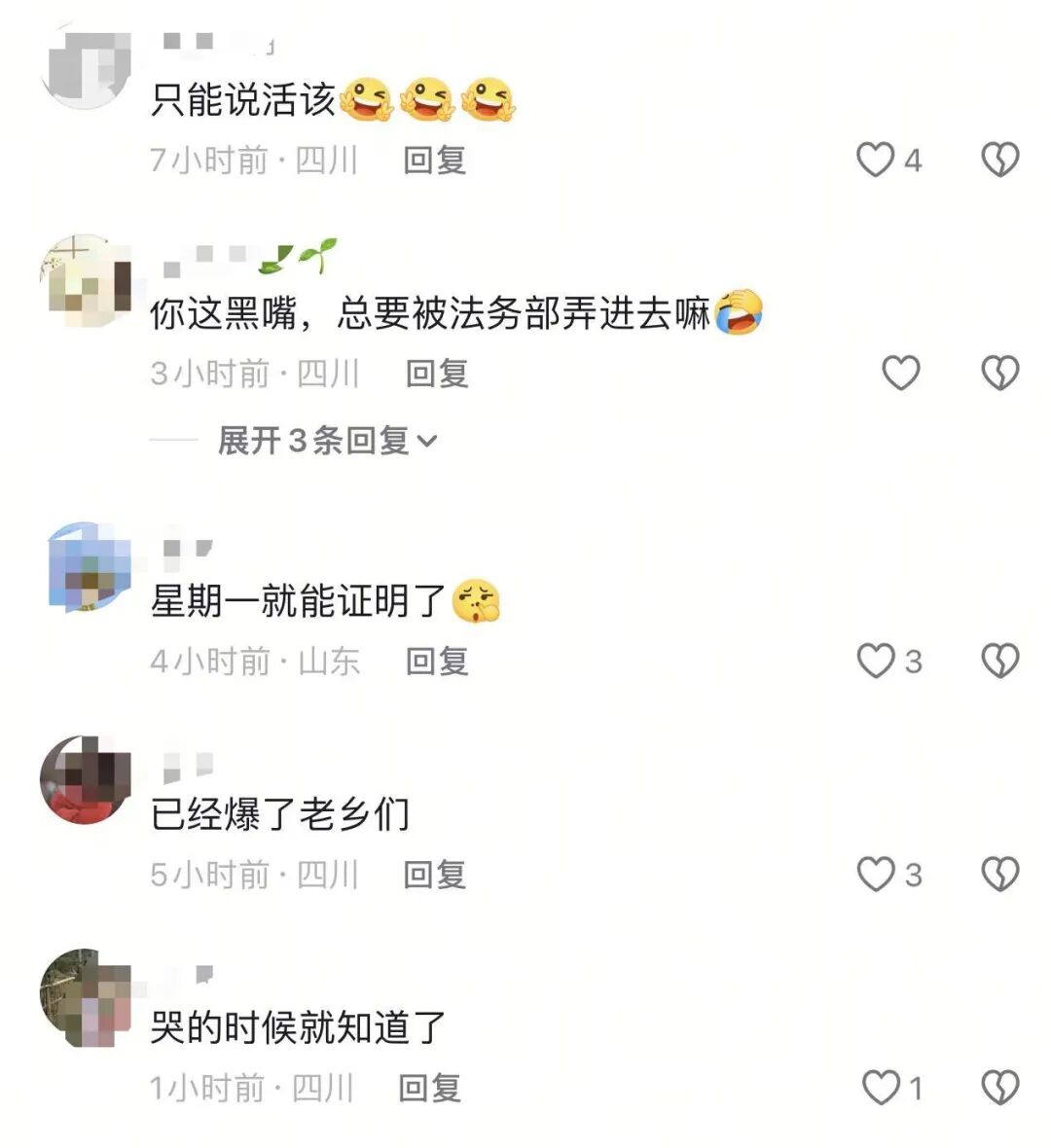
Task: Reply to the comment 已经爆了老乡们
Action: pyautogui.click(x=435, y=874)
